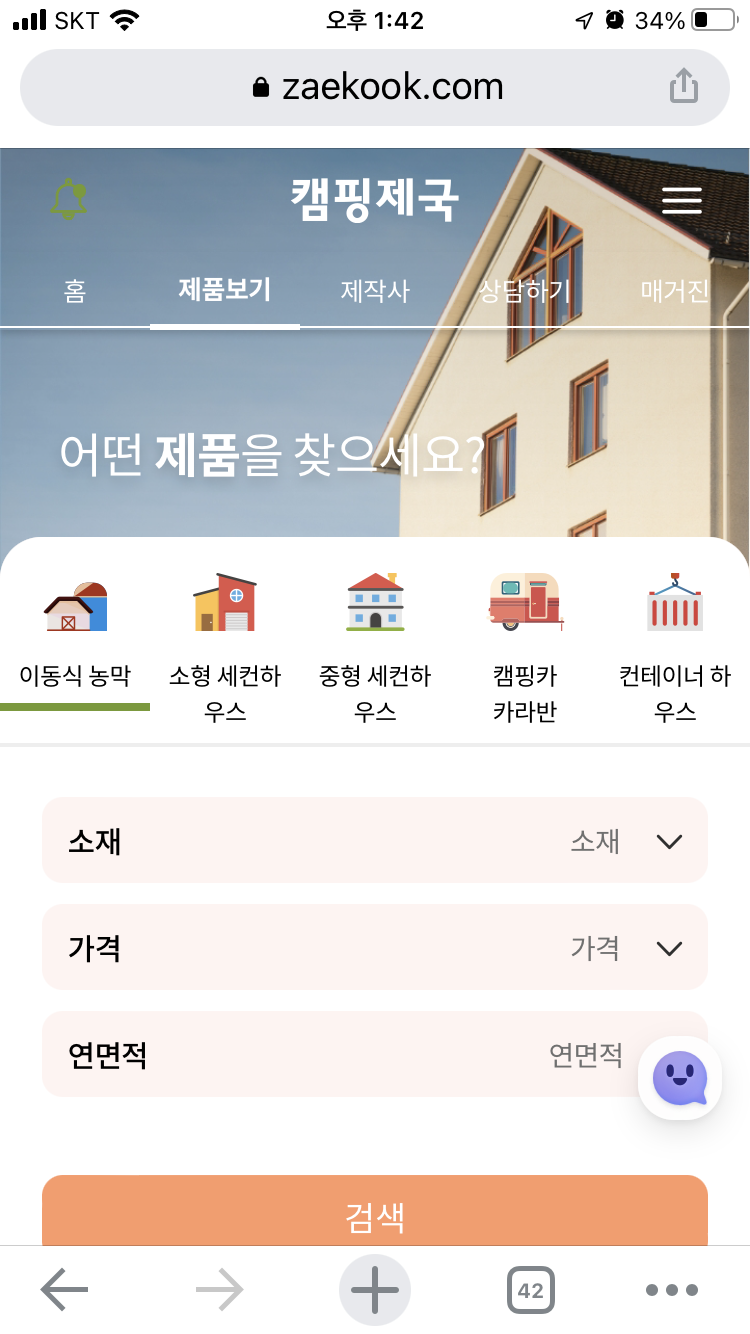Image resolution: width=750 pixels, height=1334 pixels.
Task: Expand the 소재 dropdown
Action: pos(375,840)
